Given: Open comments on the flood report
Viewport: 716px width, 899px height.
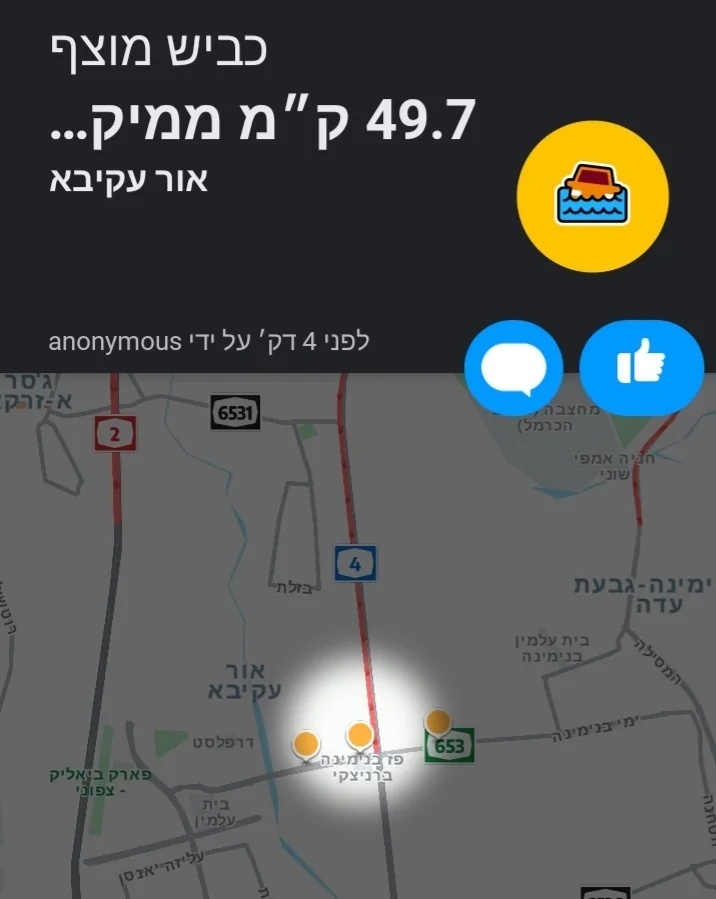Looking at the screenshot, I should 514,368.
